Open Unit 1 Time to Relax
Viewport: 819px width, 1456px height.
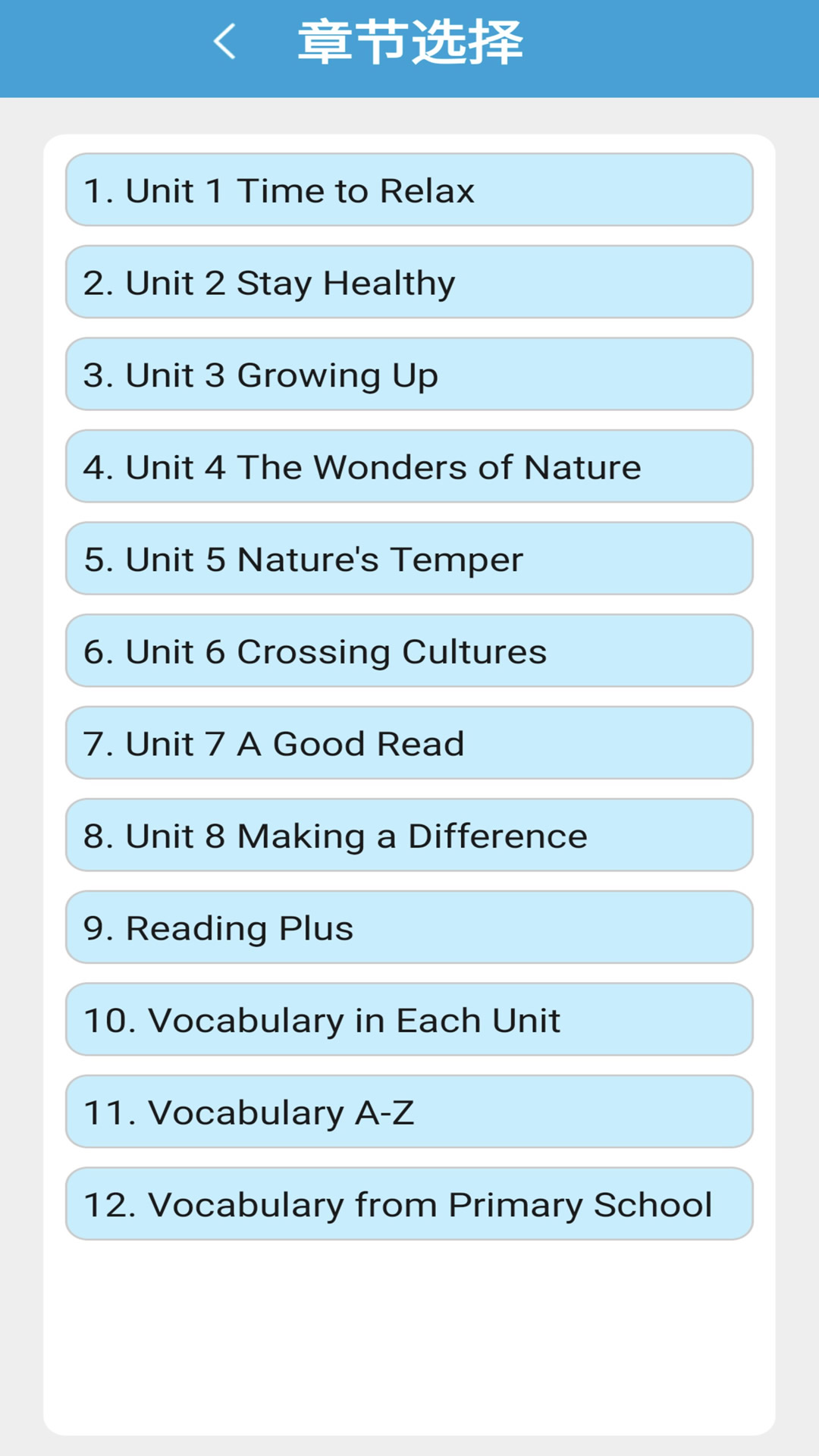coord(409,190)
